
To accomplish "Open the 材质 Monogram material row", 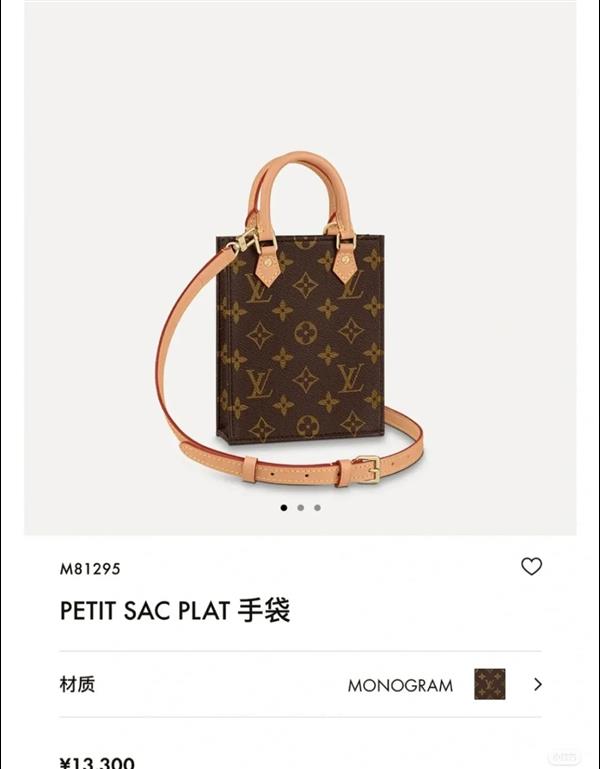I will point(300,685).
